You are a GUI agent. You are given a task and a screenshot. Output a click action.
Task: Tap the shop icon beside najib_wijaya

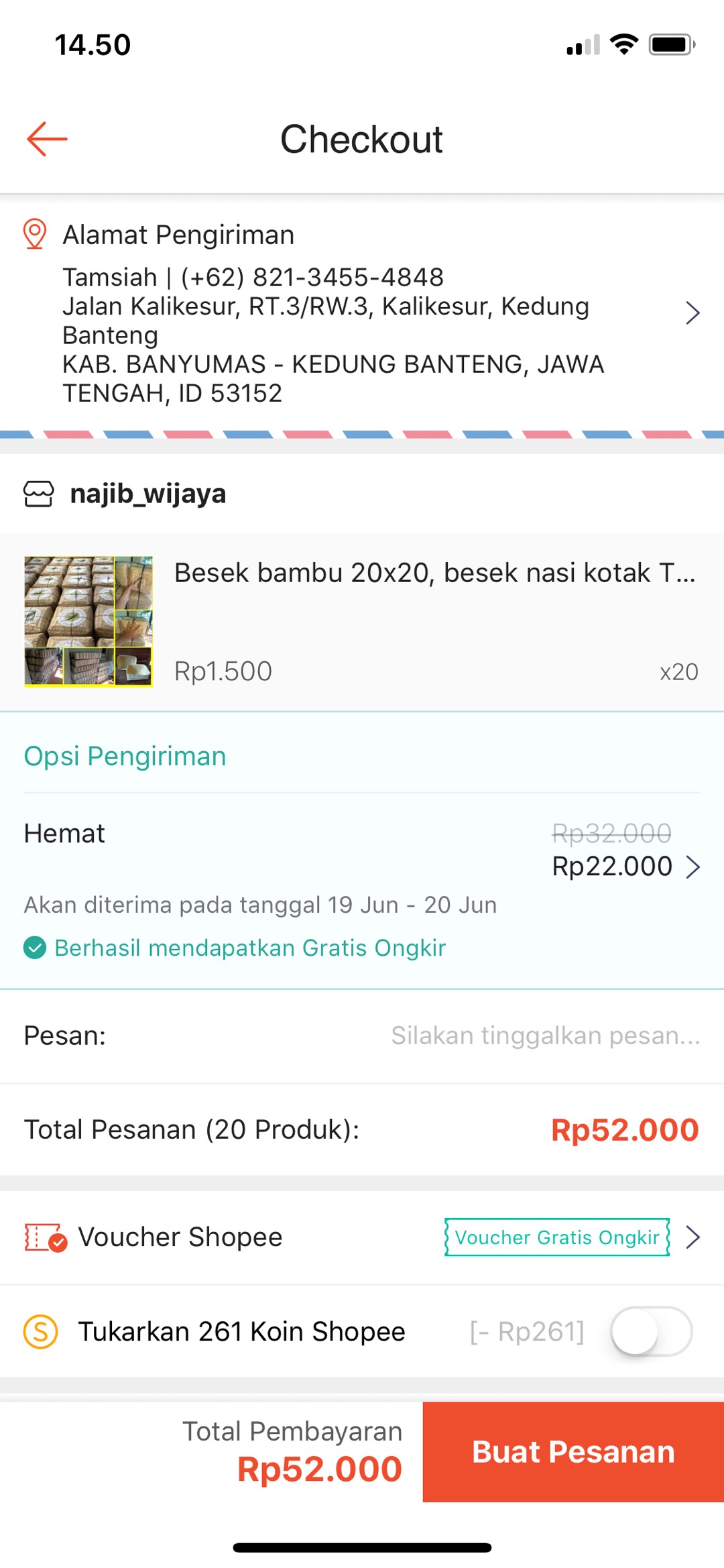click(38, 493)
